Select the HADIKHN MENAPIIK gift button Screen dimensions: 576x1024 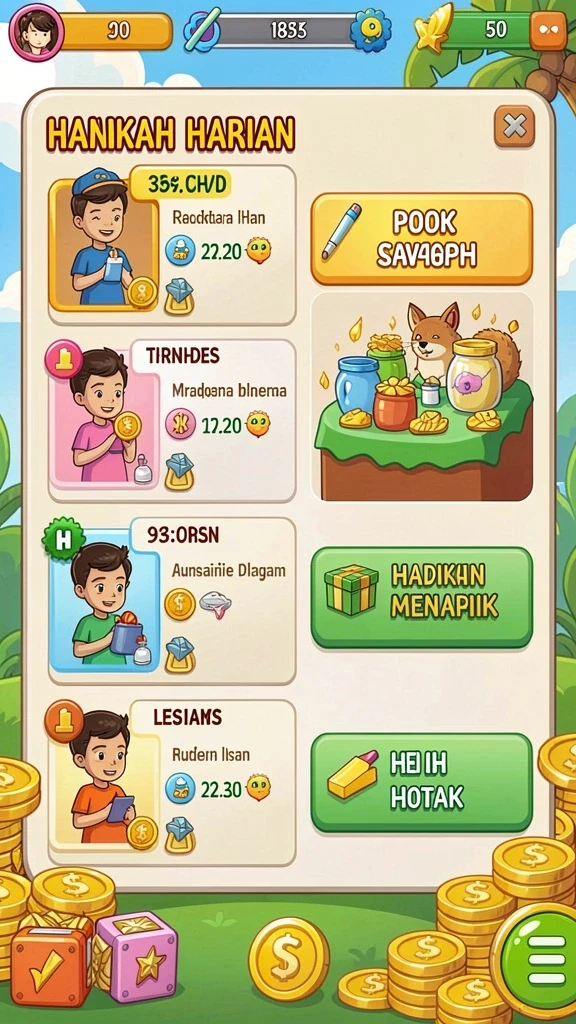421,598
